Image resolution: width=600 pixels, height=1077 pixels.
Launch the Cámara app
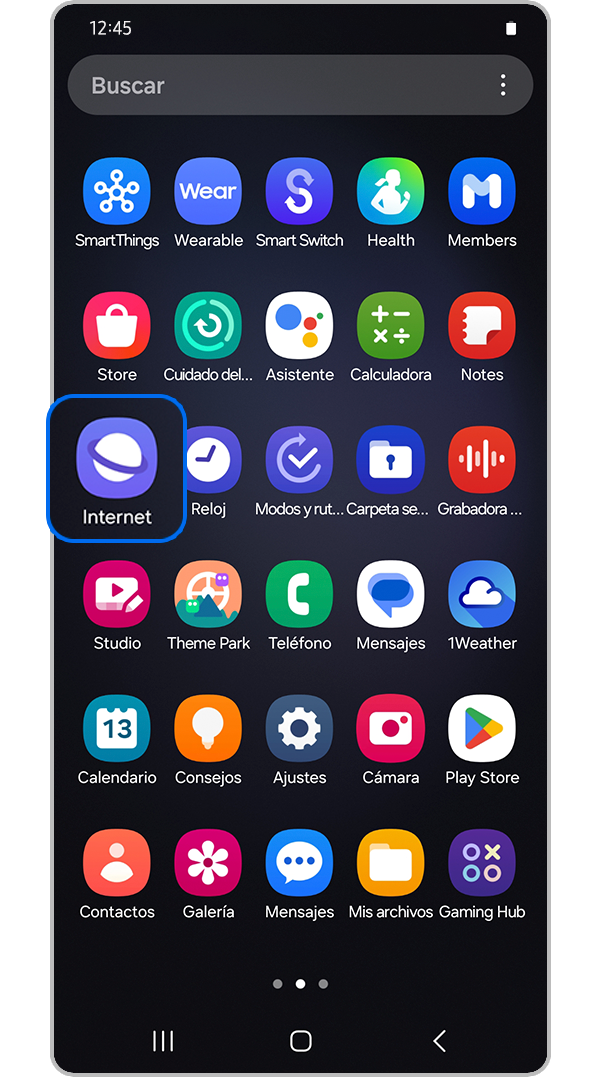(x=390, y=729)
